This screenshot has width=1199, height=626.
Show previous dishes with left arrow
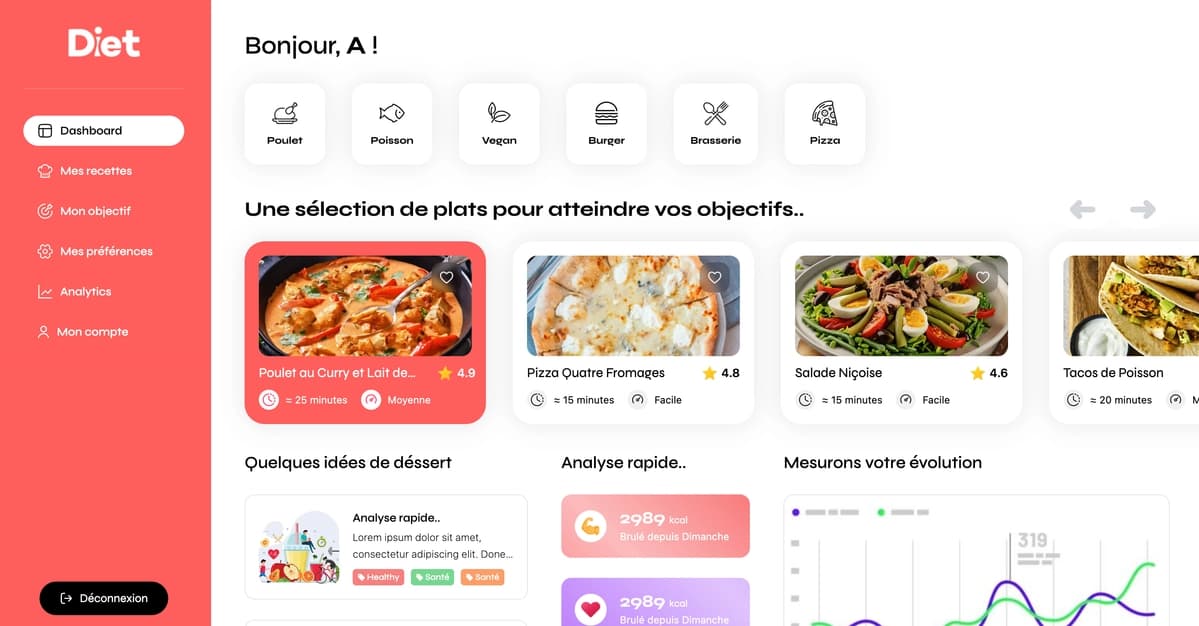click(x=1082, y=209)
